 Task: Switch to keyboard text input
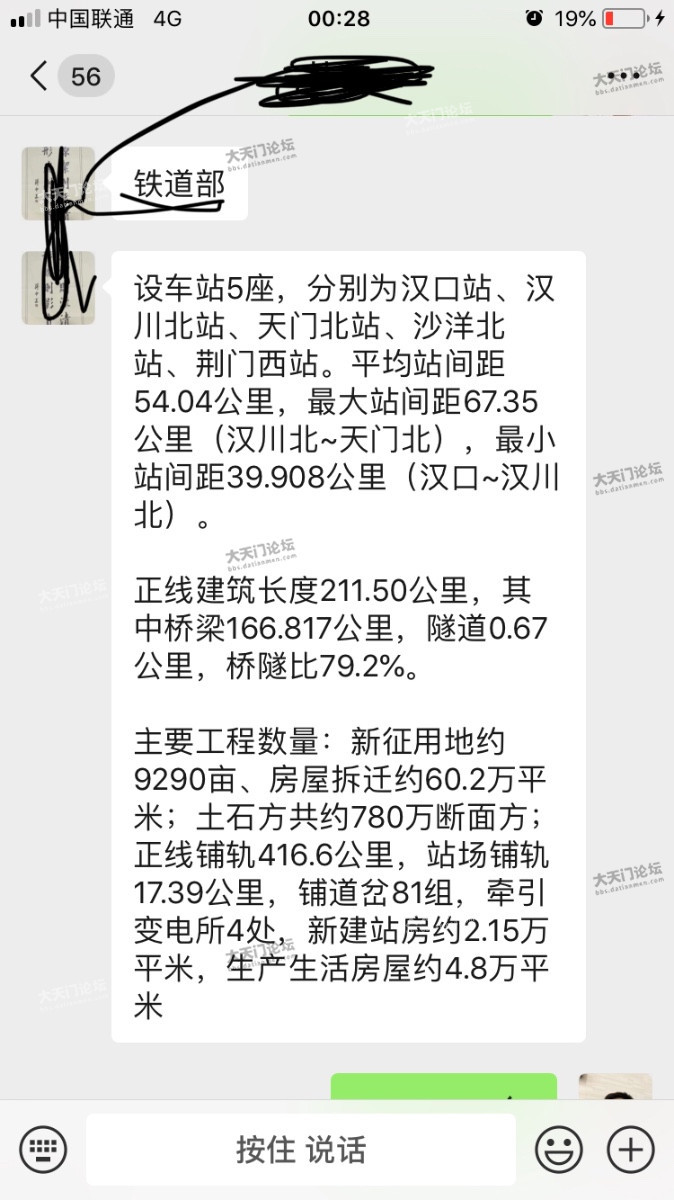tap(43, 1148)
